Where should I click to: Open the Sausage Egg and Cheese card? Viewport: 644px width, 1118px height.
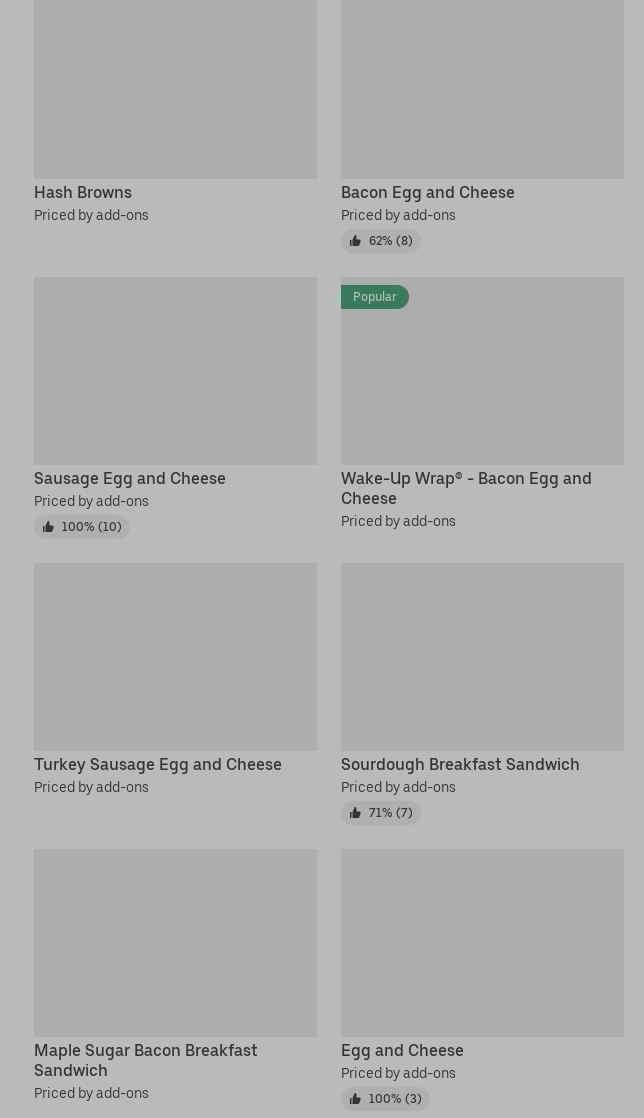click(175, 407)
